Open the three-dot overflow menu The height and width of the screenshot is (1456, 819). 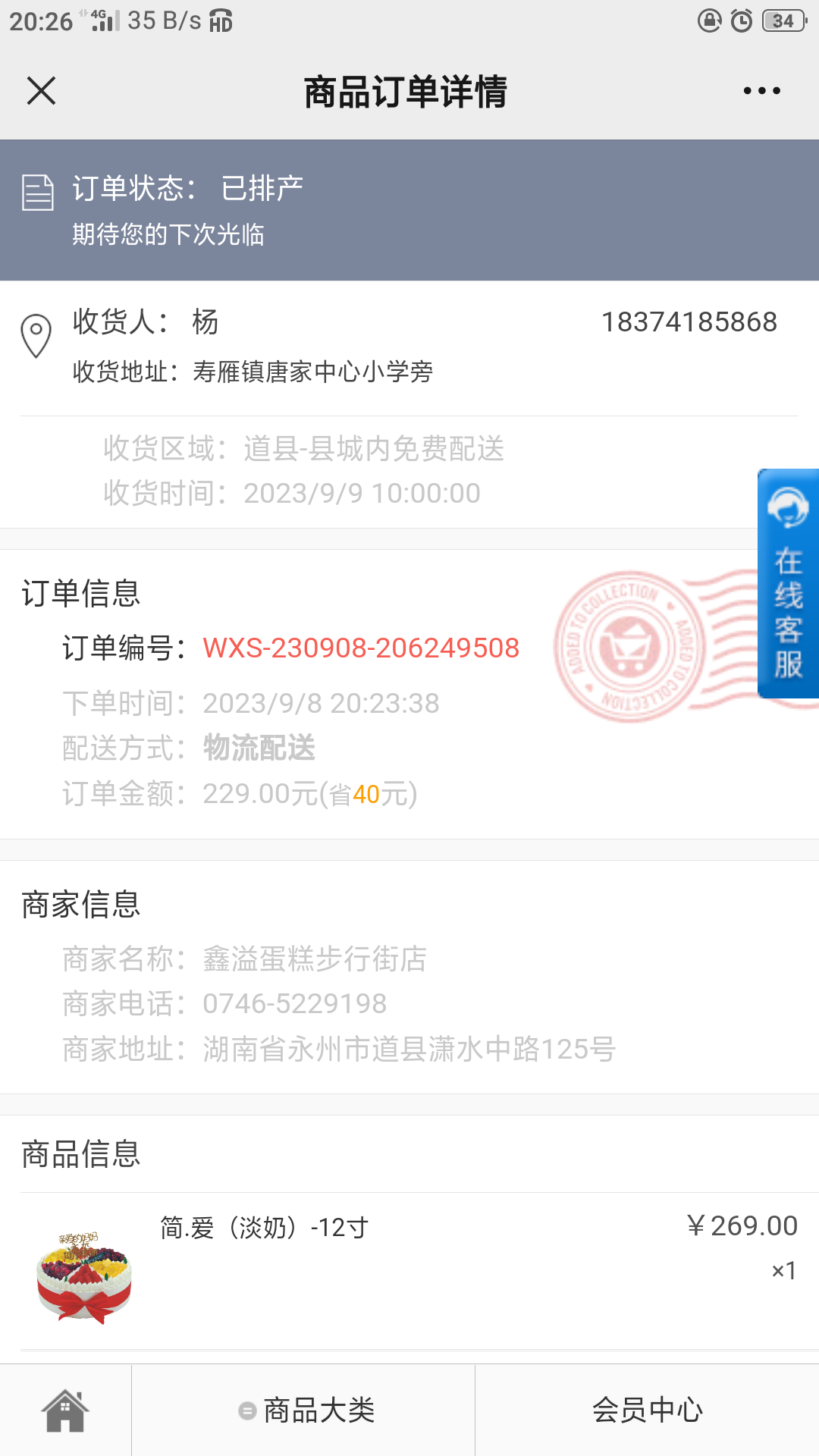(761, 91)
